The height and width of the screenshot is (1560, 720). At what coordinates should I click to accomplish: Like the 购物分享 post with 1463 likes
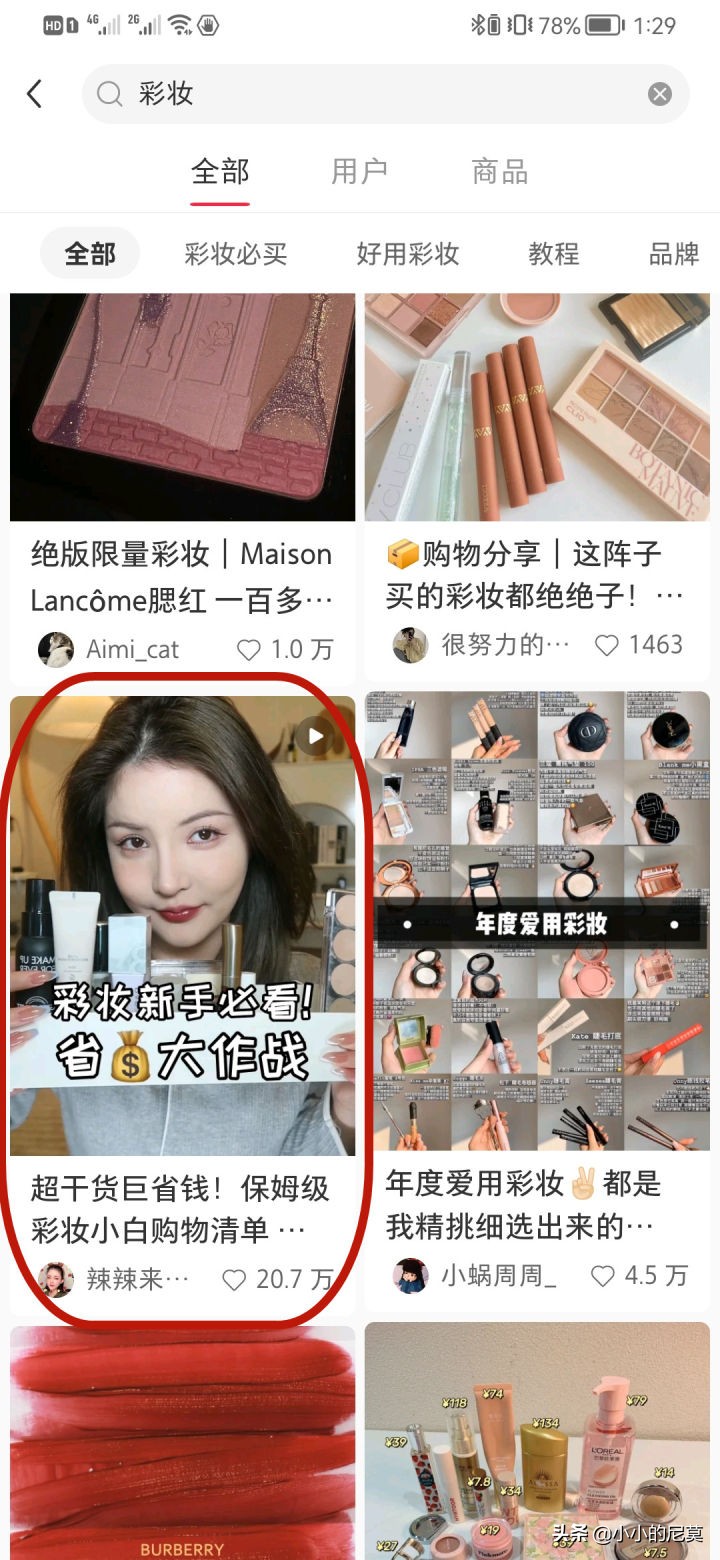click(607, 645)
